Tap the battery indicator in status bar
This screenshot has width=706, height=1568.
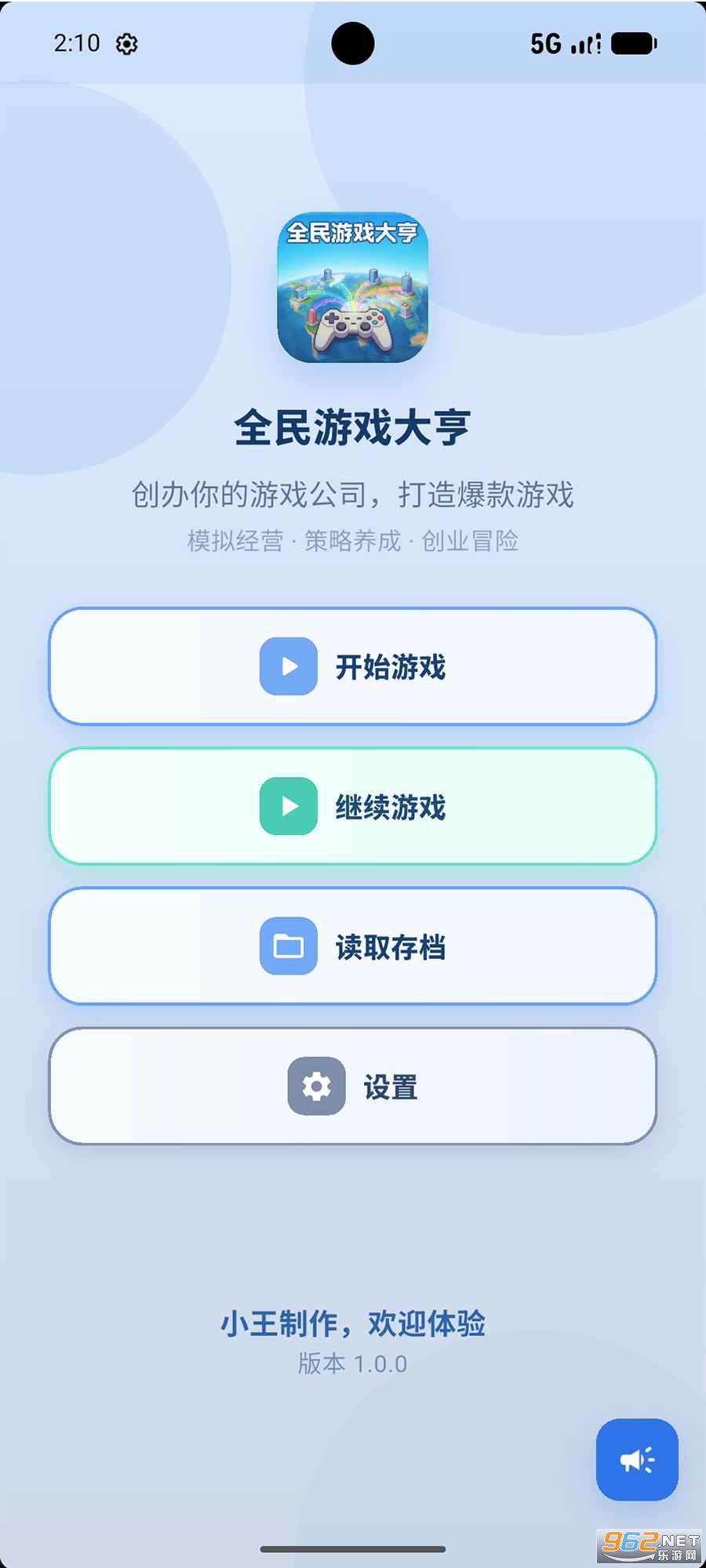pyautogui.click(x=632, y=43)
